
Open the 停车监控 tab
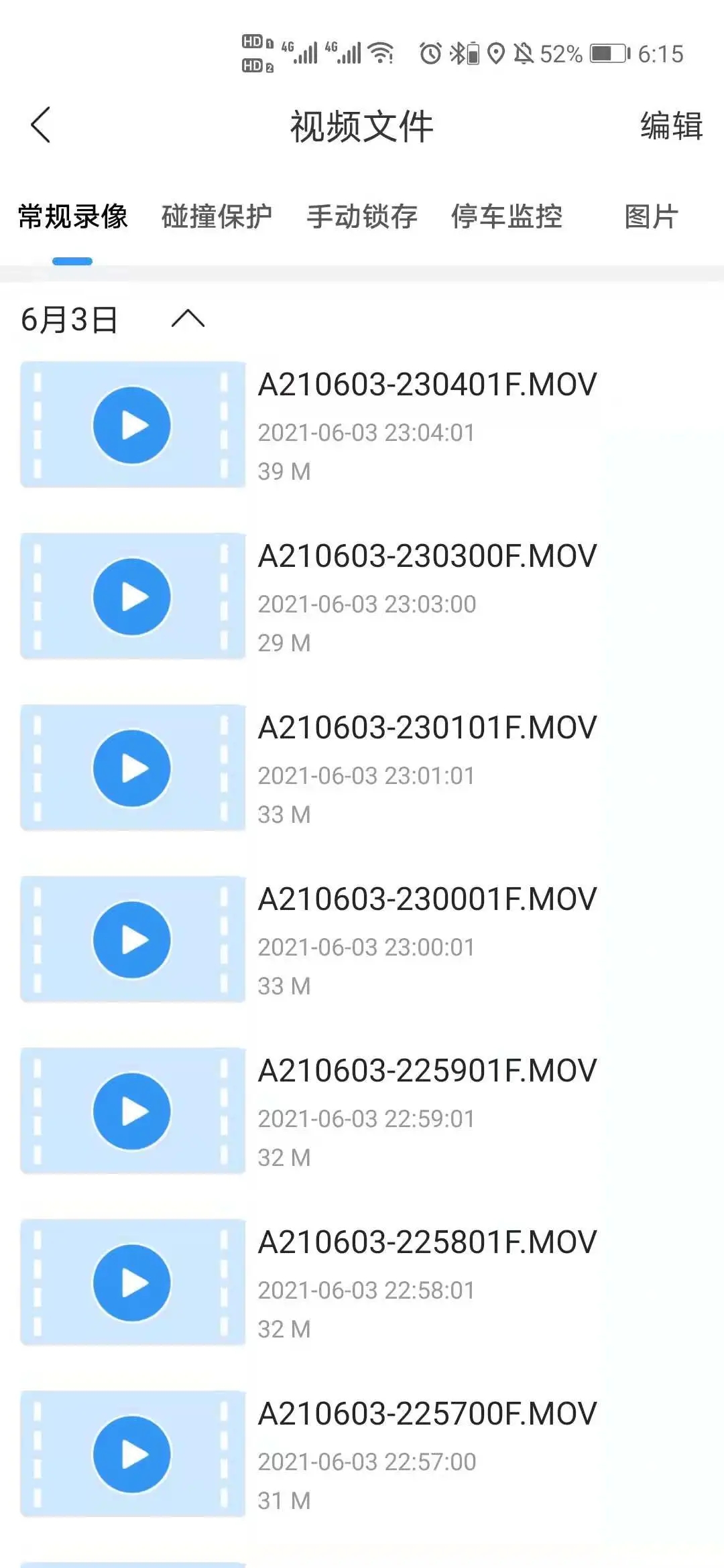pos(508,216)
